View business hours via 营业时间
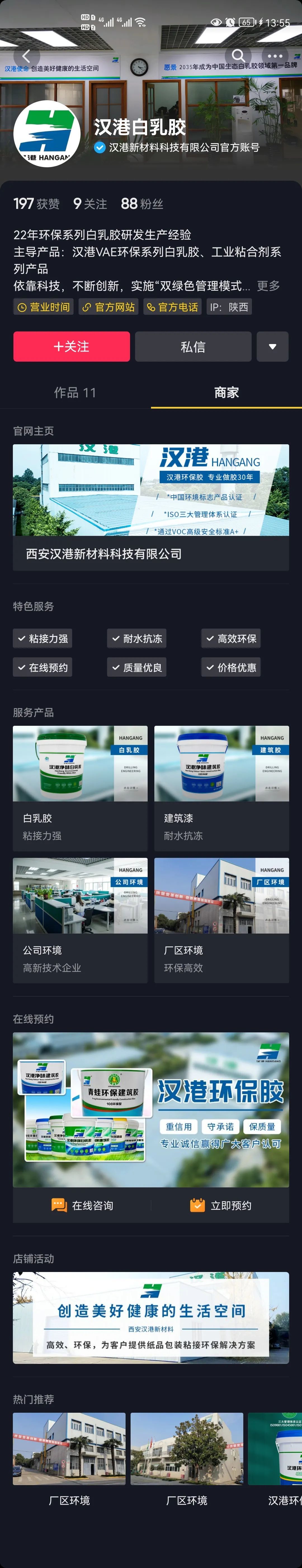 [43, 307]
